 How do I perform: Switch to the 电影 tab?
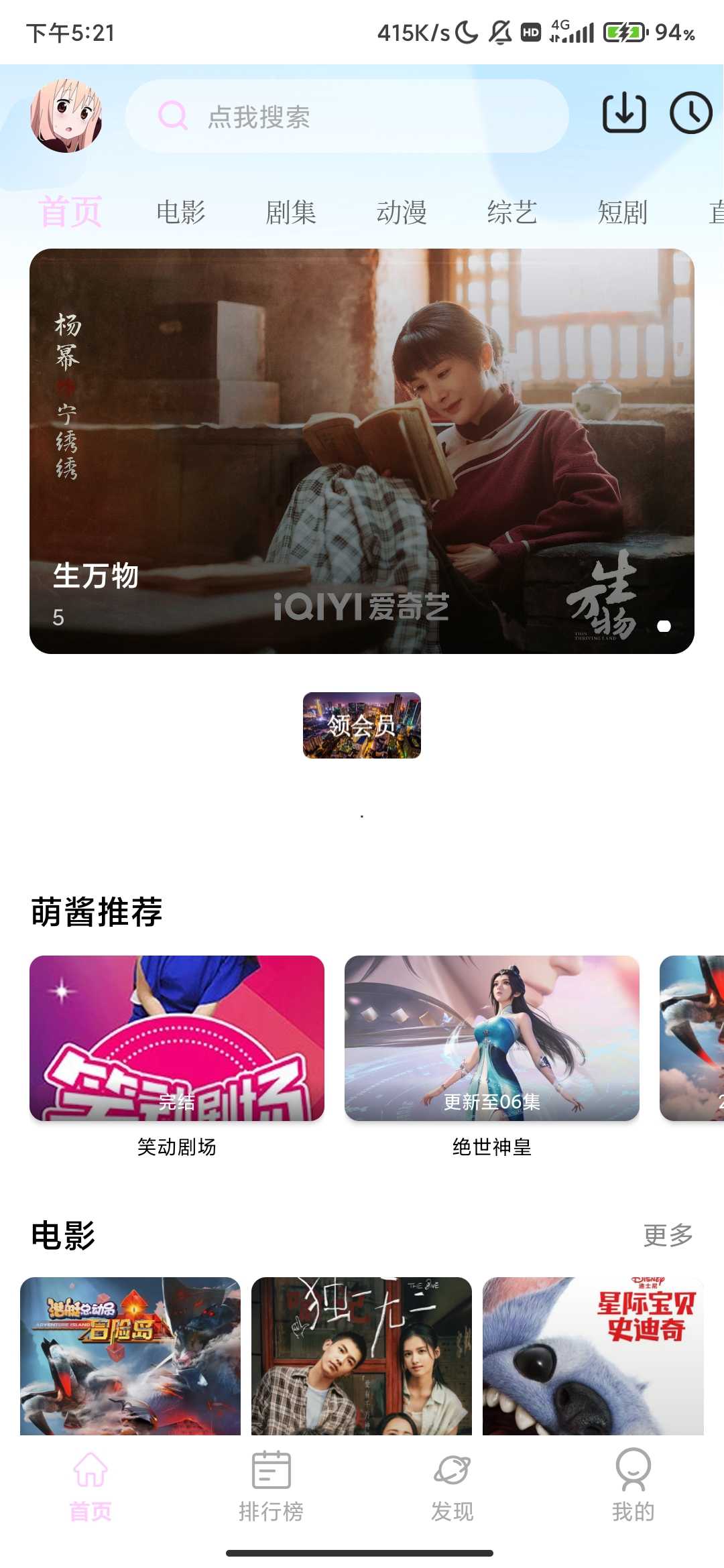tap(181, 212)
